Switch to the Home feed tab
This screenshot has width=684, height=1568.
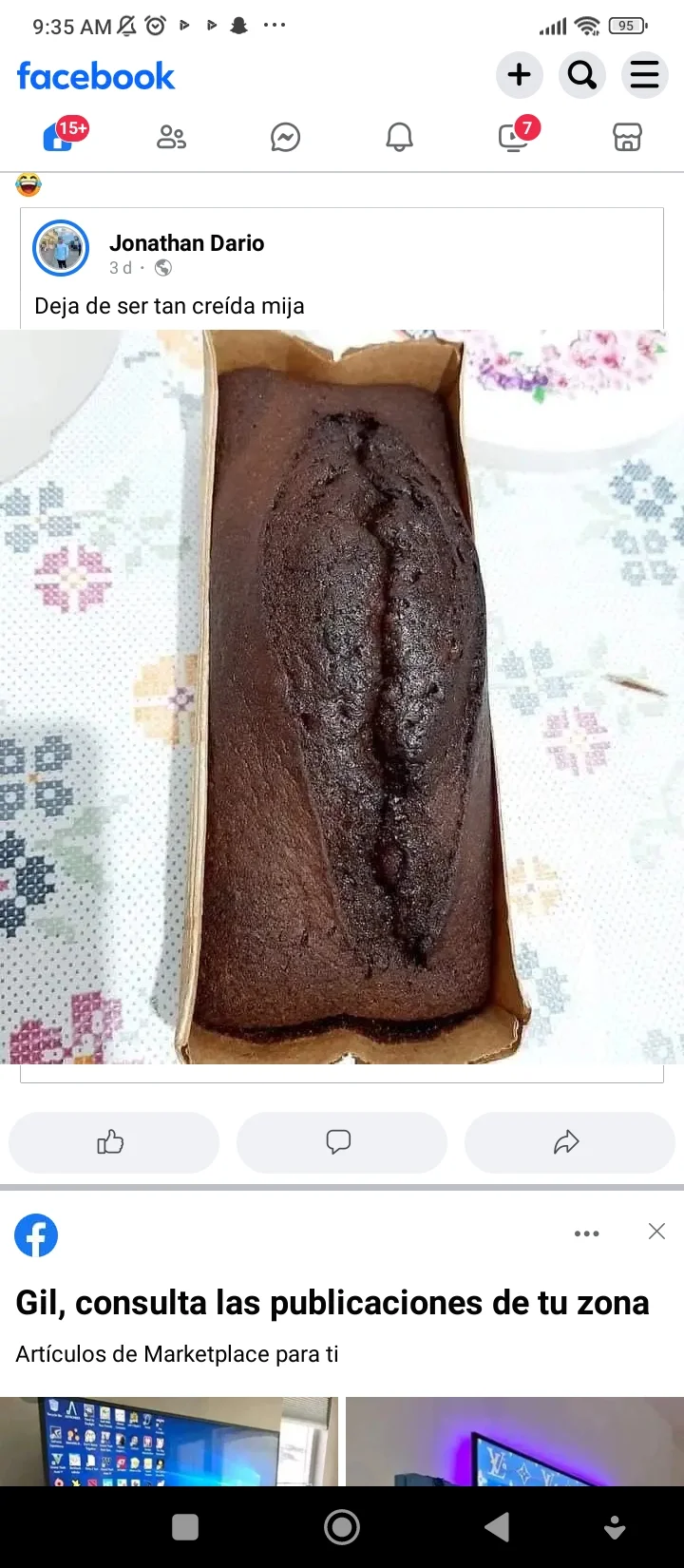click(59, 137)
